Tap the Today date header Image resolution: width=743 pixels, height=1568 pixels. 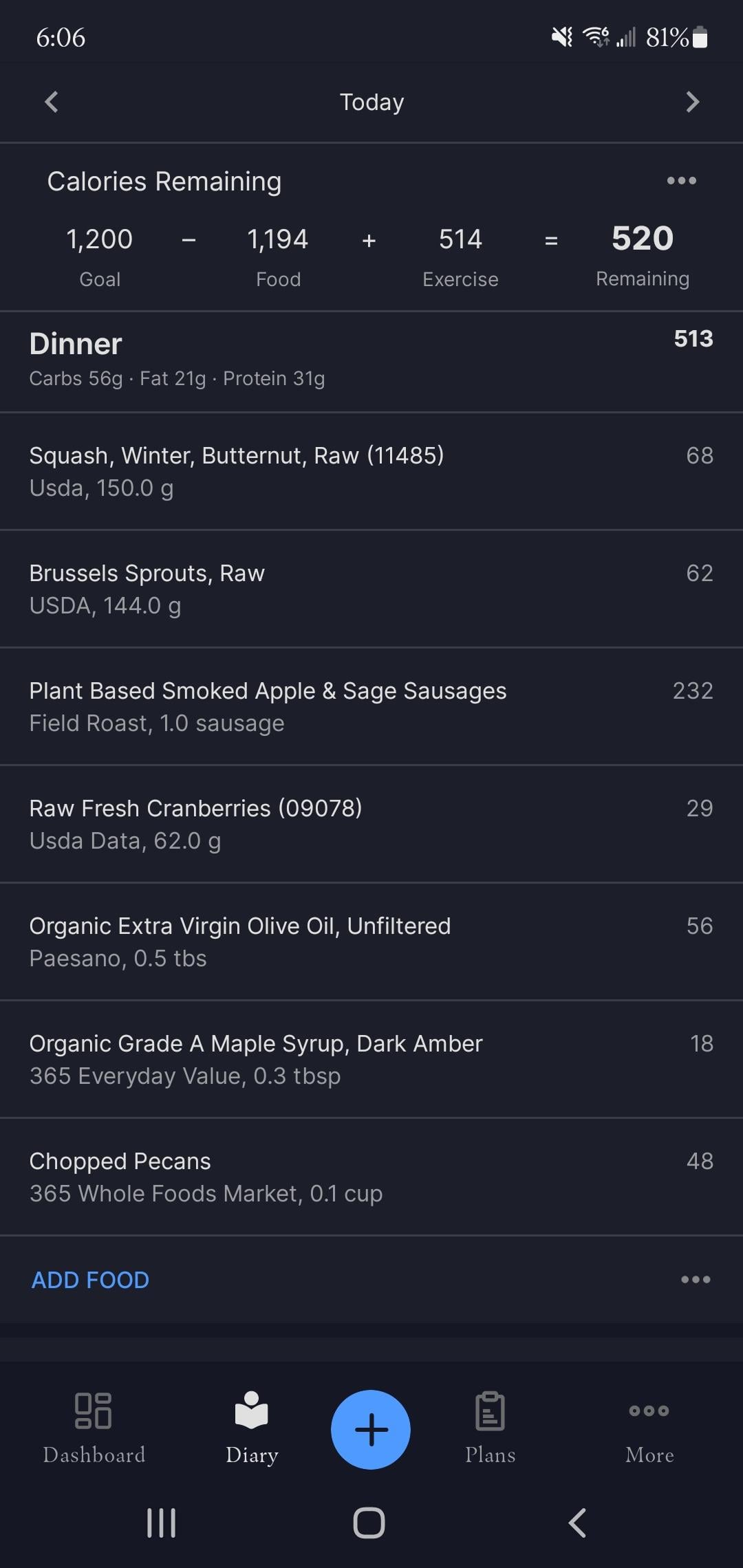click(x=371, y=102)
